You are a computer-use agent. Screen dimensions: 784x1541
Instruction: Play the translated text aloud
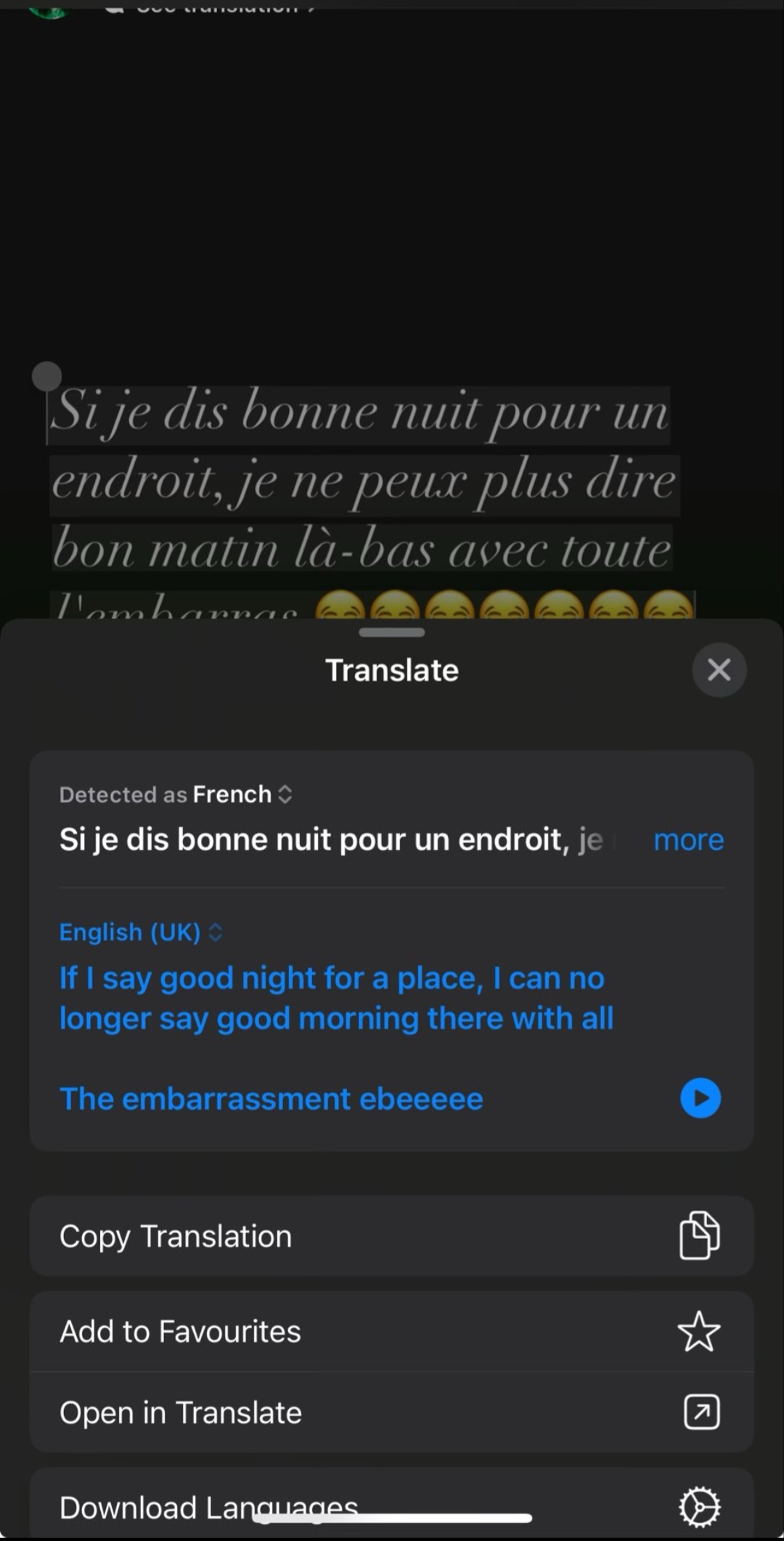point(700,1098)
